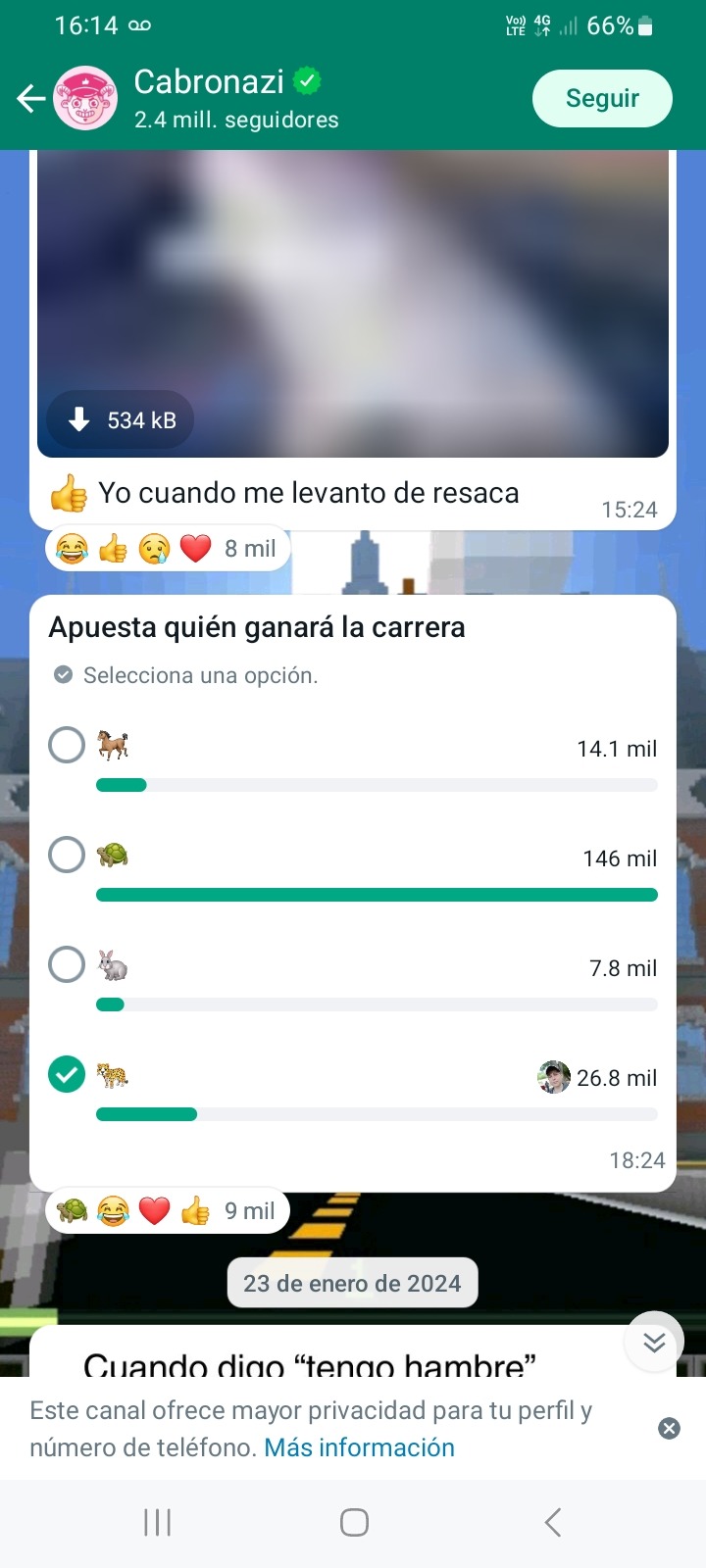Open the Cabronazi channel profile picture
Image resolution: width=706 pixels, height=1568 pixels.
pyautogui.click(x=85, y=98)
